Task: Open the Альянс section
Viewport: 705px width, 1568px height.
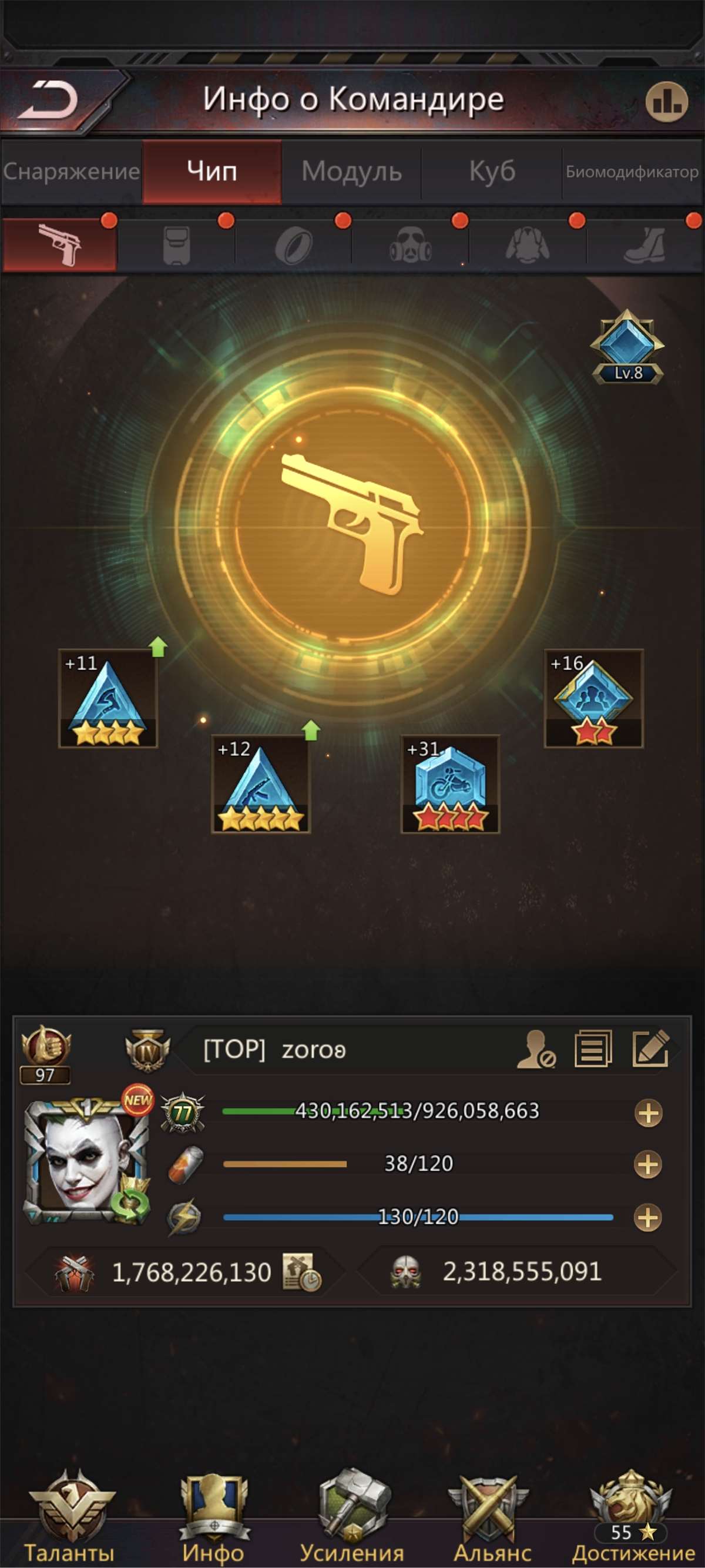Action: 492,1519
